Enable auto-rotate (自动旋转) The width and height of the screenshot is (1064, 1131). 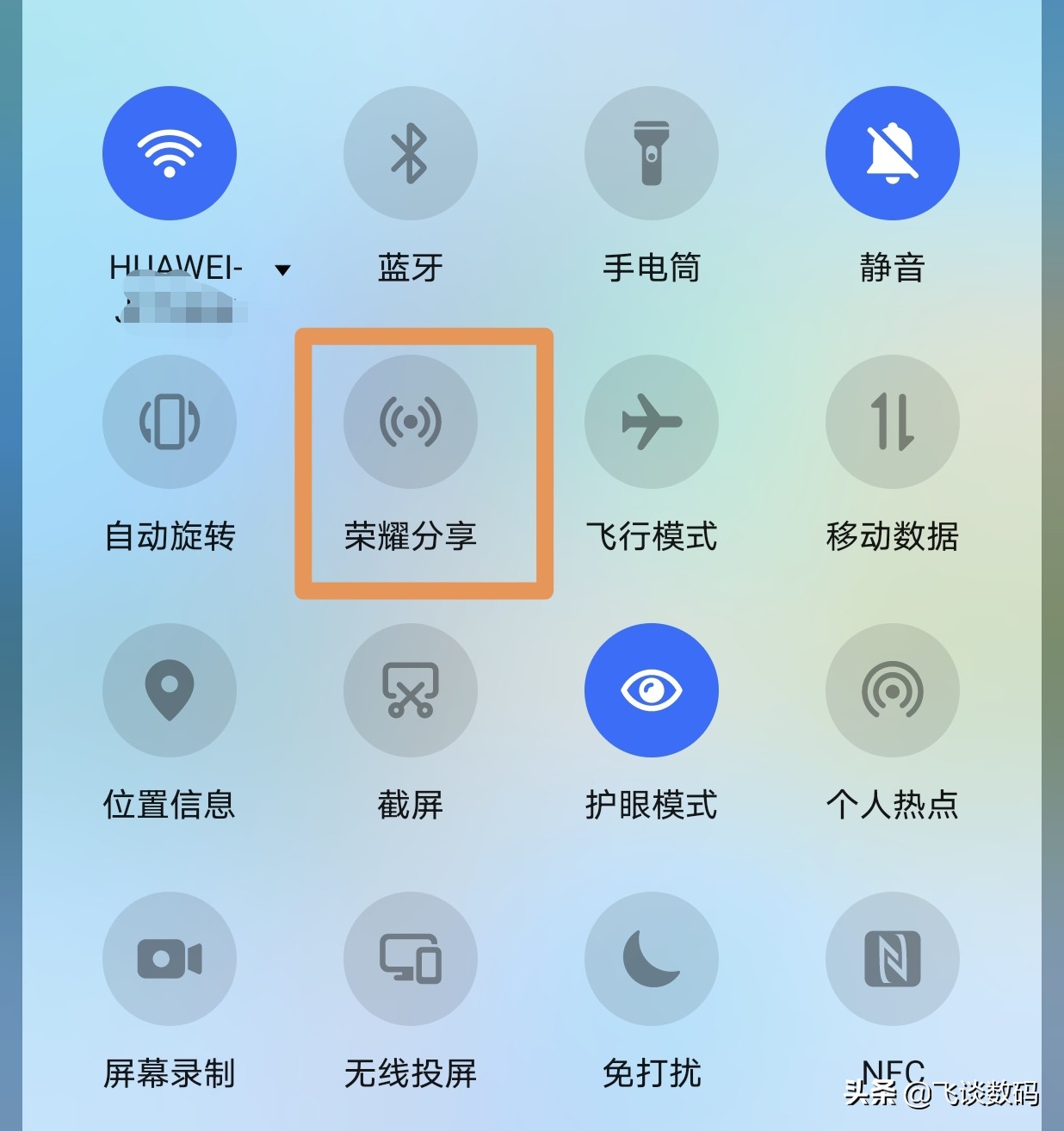pos(170,422)
